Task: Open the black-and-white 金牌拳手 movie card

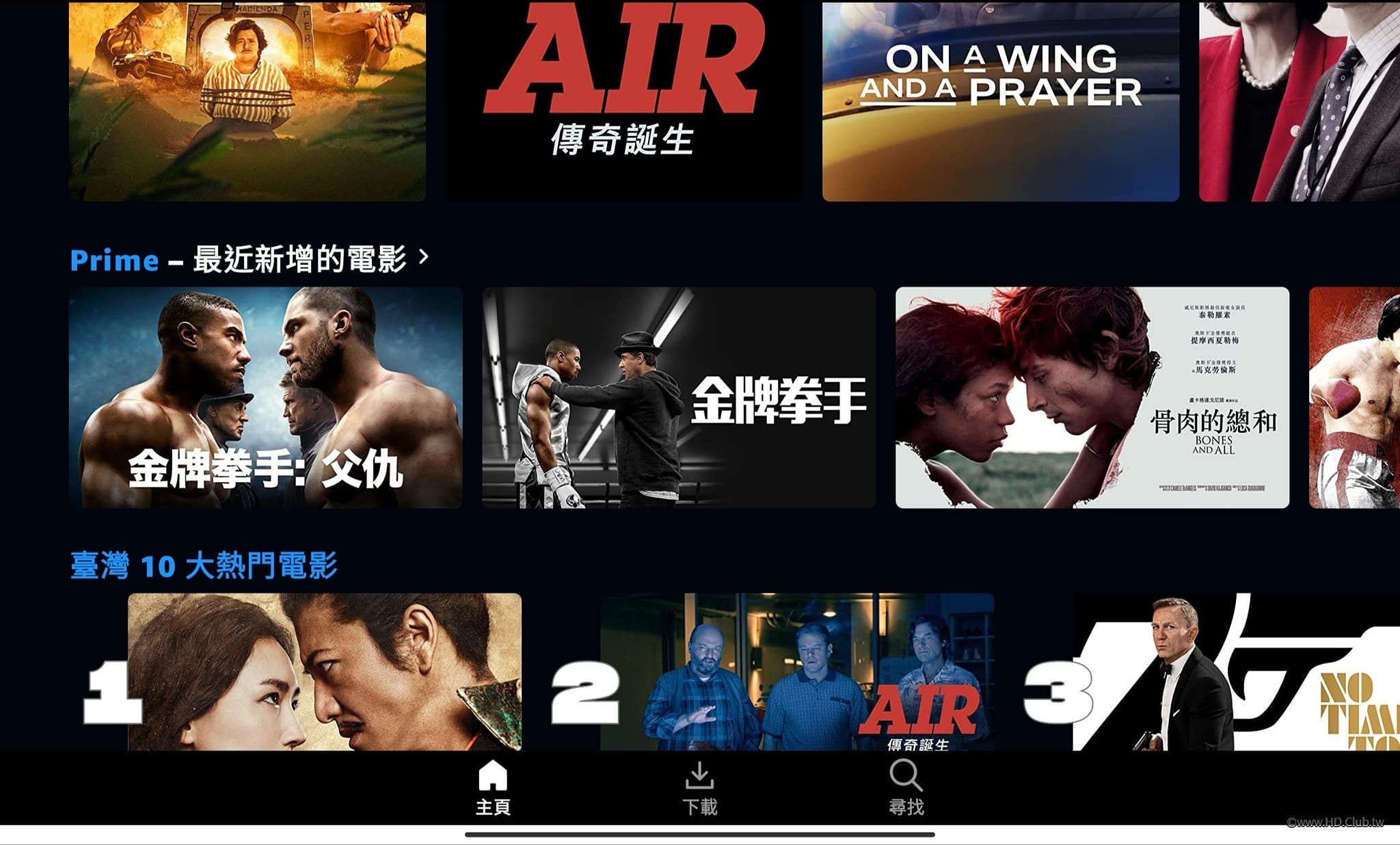Action: point(678,397)
